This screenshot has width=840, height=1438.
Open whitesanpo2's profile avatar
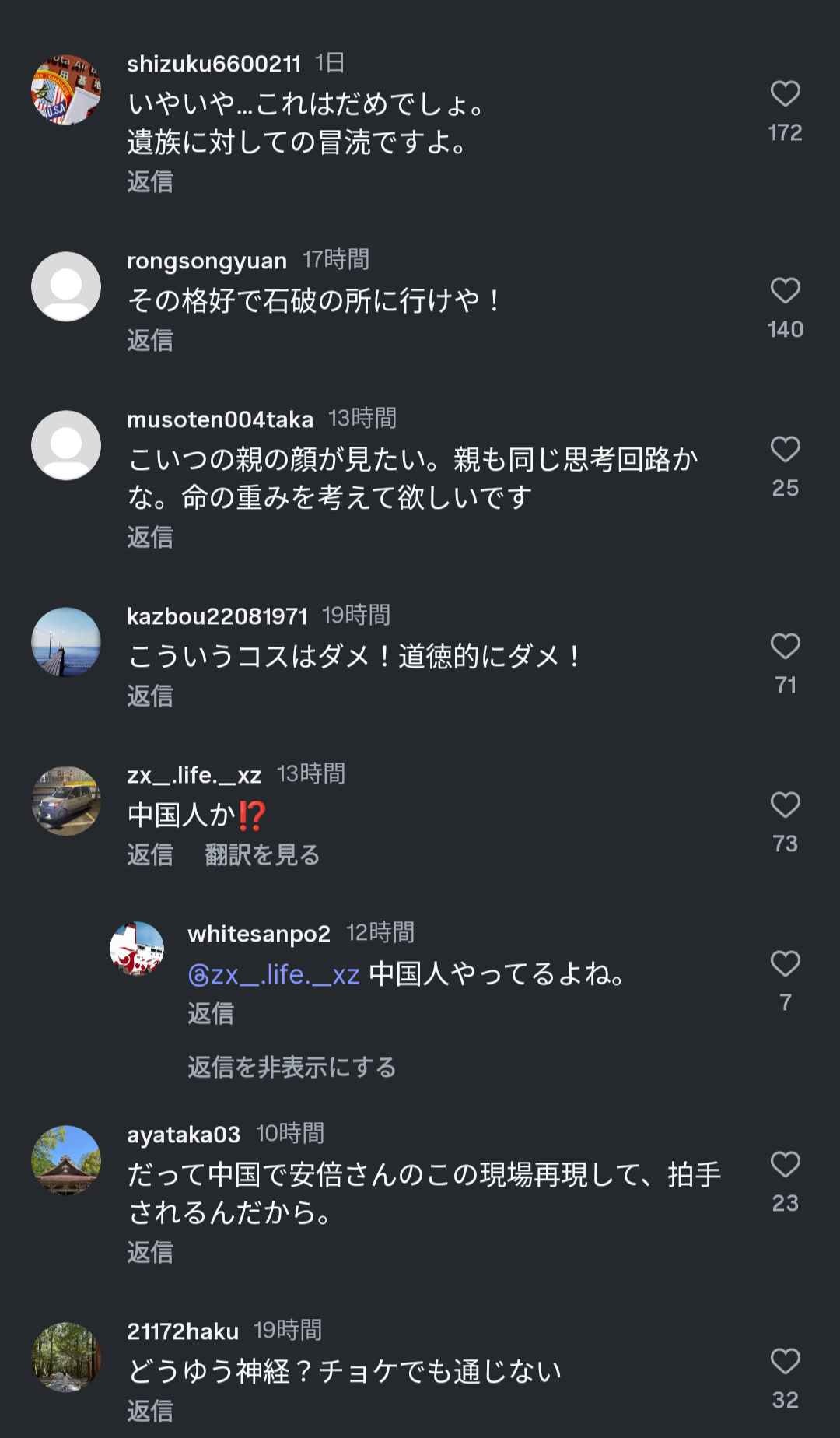pos(137,949)
